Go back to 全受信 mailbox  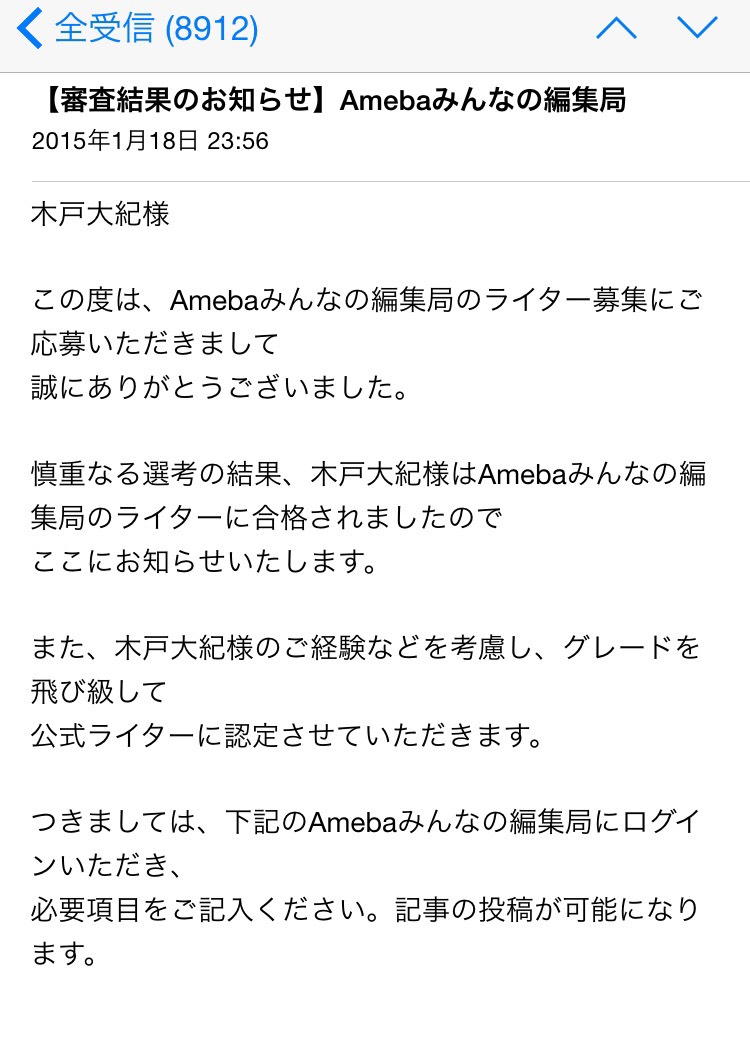click(138, 29)
